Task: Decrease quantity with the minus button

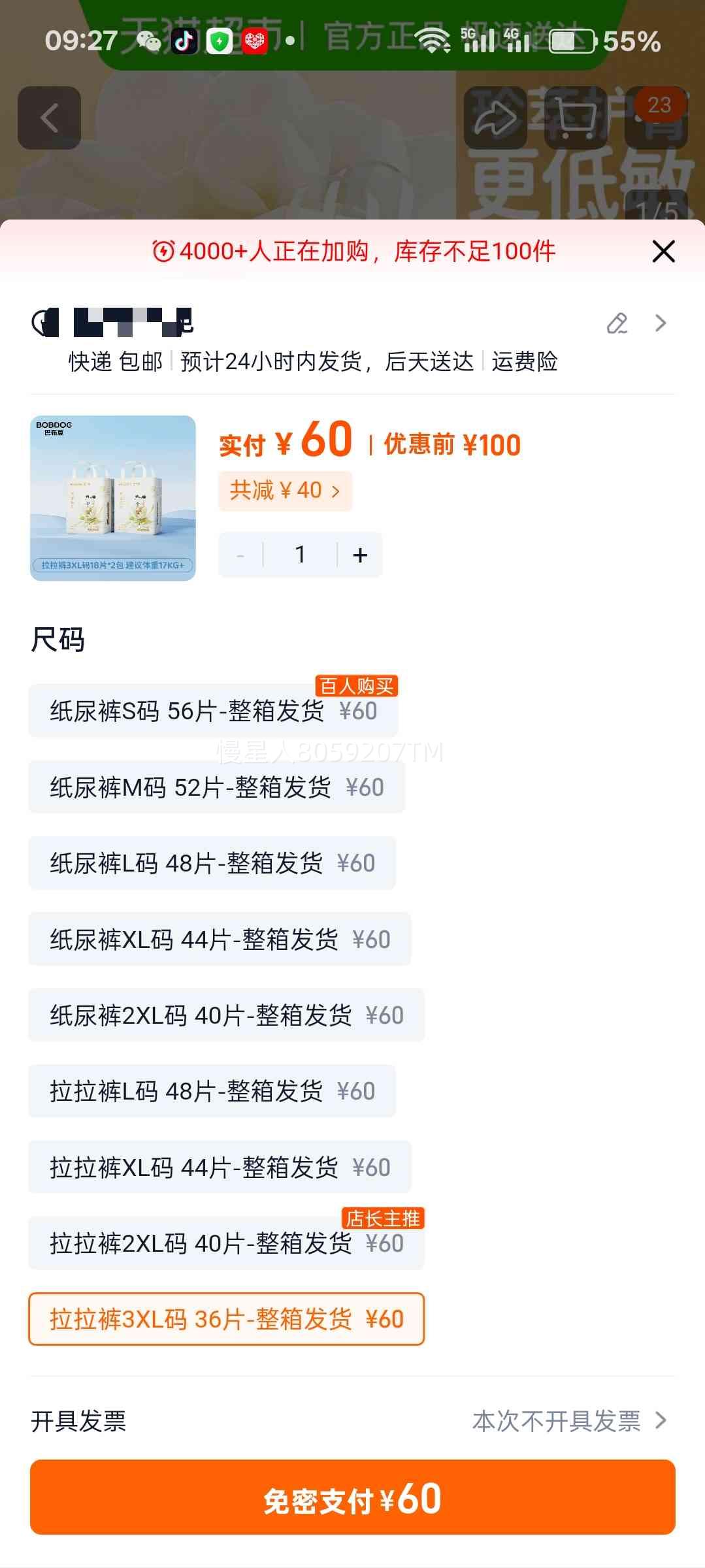Action: pos(240,555)
